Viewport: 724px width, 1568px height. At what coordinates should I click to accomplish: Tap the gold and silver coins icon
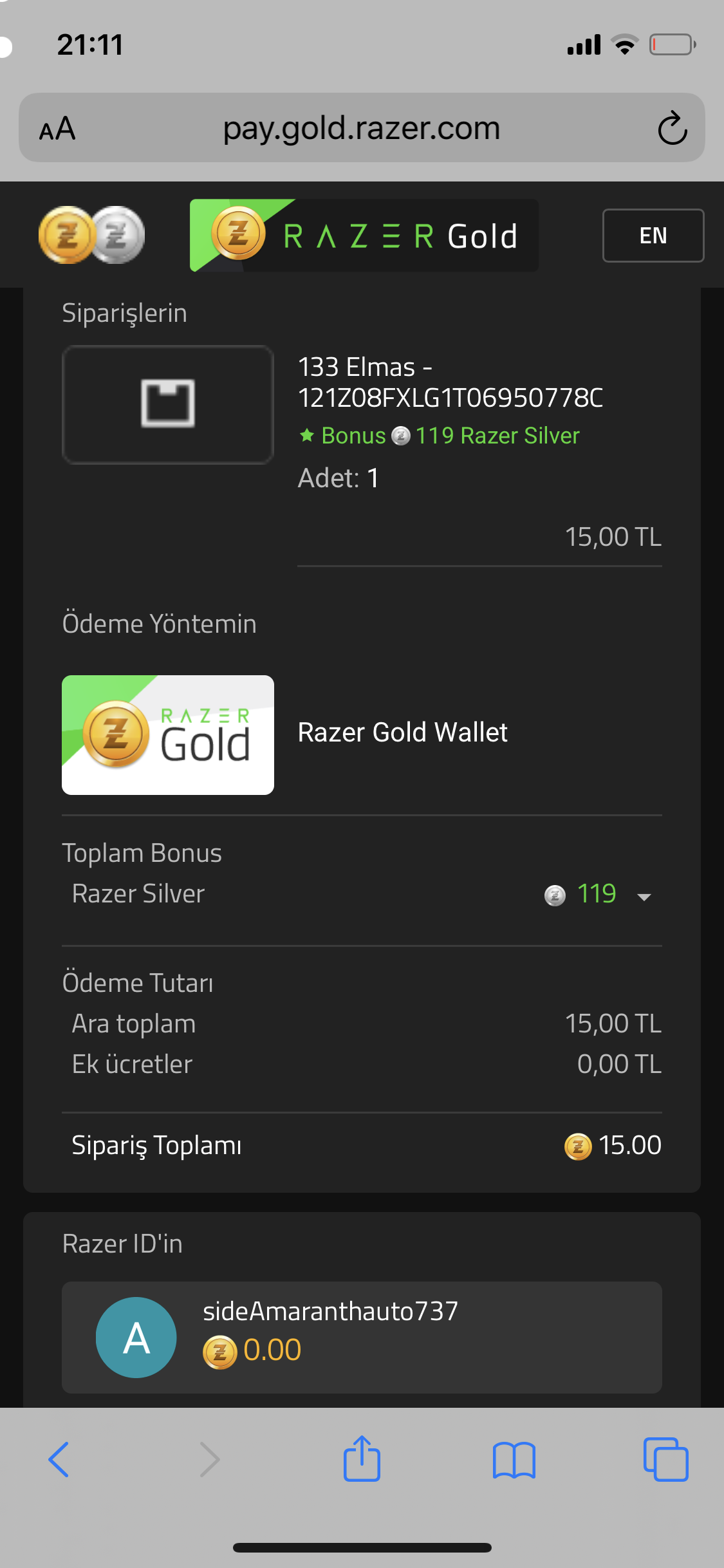click(91, 235)
